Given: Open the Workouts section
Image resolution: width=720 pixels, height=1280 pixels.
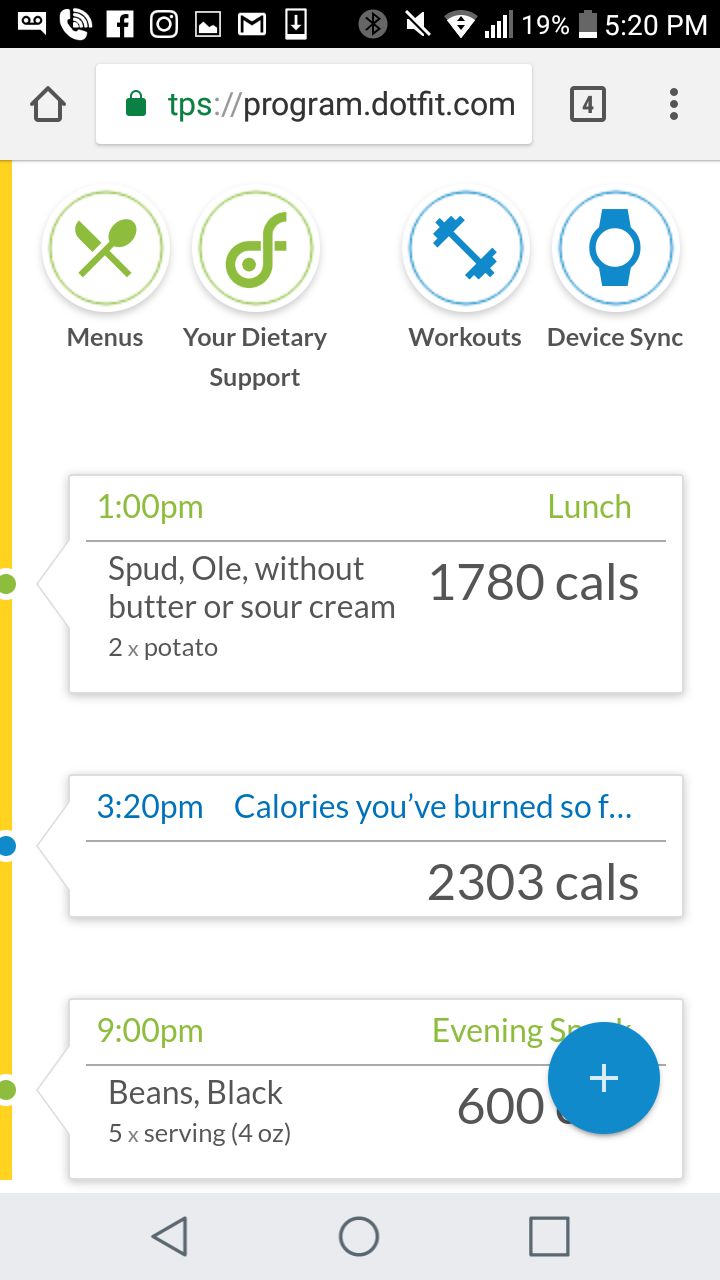Looking at the screenshot, I should coord(465,247).
